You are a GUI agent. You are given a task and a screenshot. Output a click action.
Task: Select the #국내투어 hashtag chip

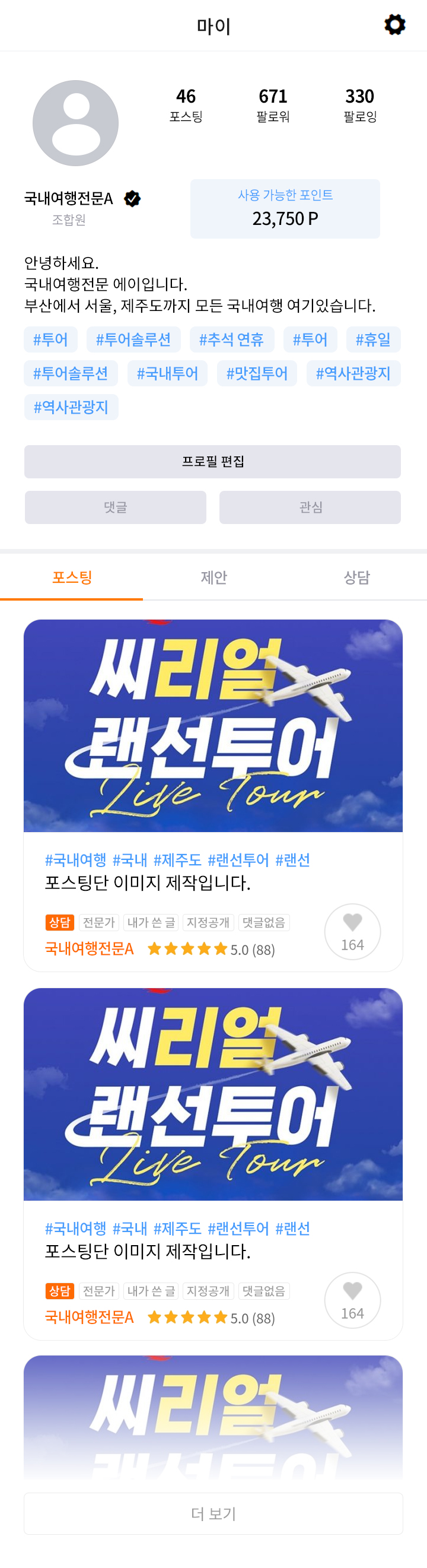coord(167,373)
